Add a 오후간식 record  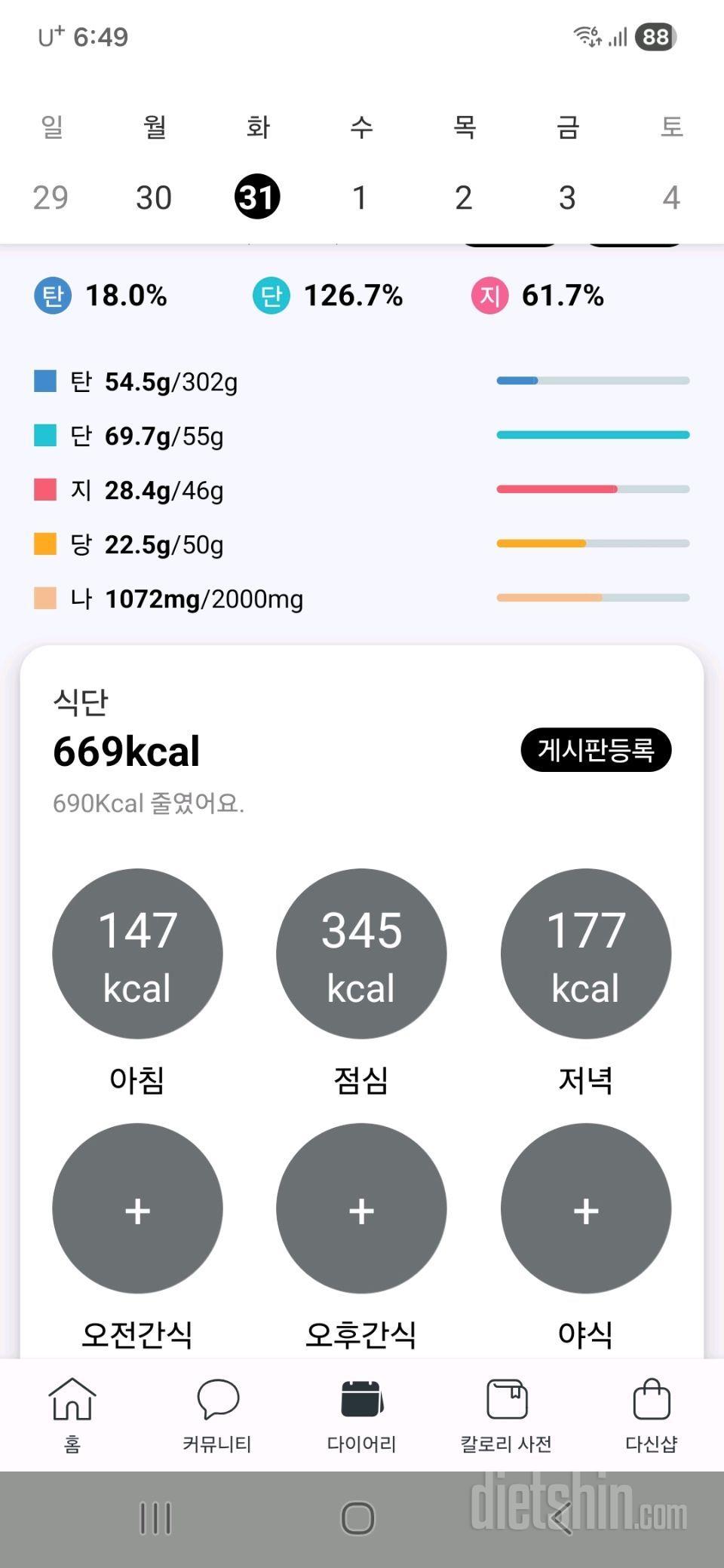[361, 1208]
